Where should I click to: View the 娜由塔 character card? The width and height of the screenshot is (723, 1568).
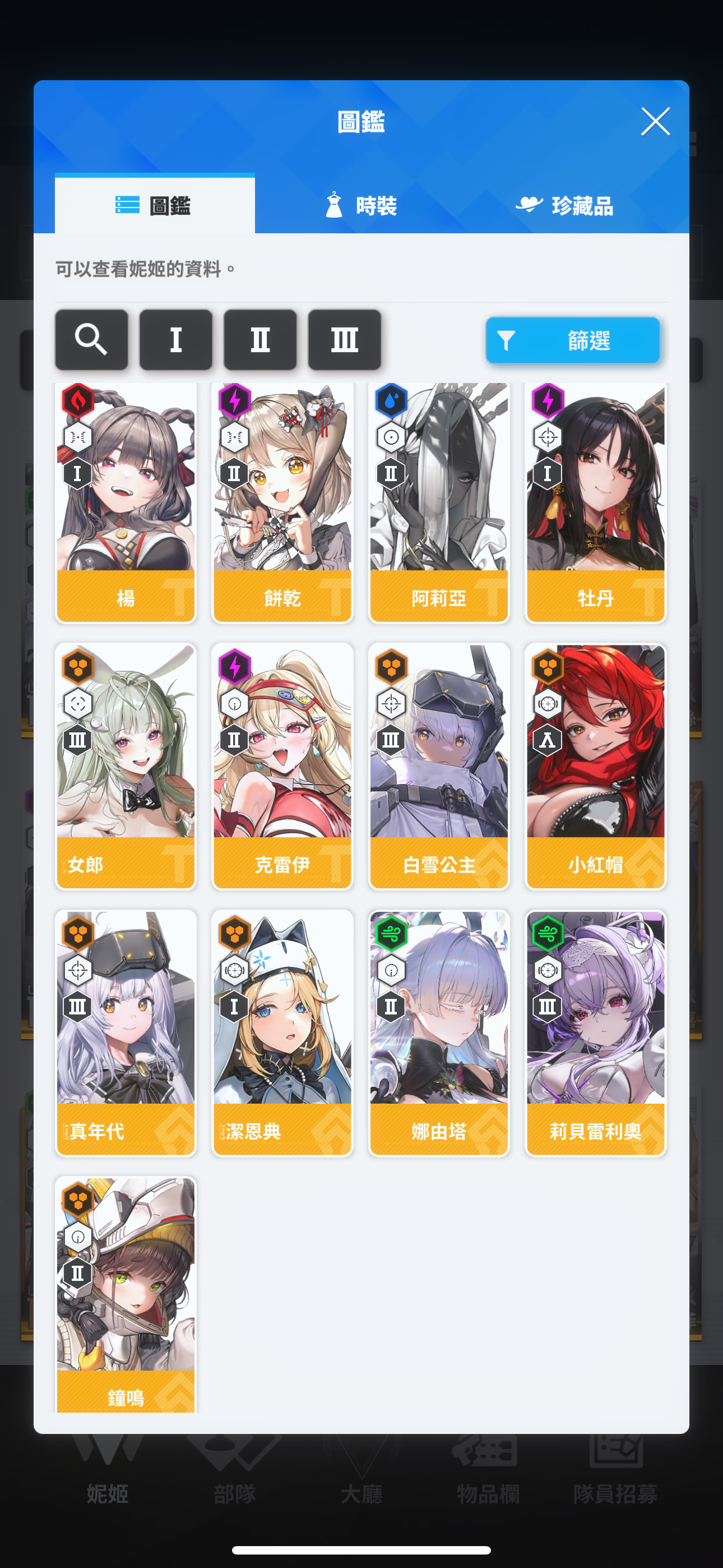tap(439, 1032)
